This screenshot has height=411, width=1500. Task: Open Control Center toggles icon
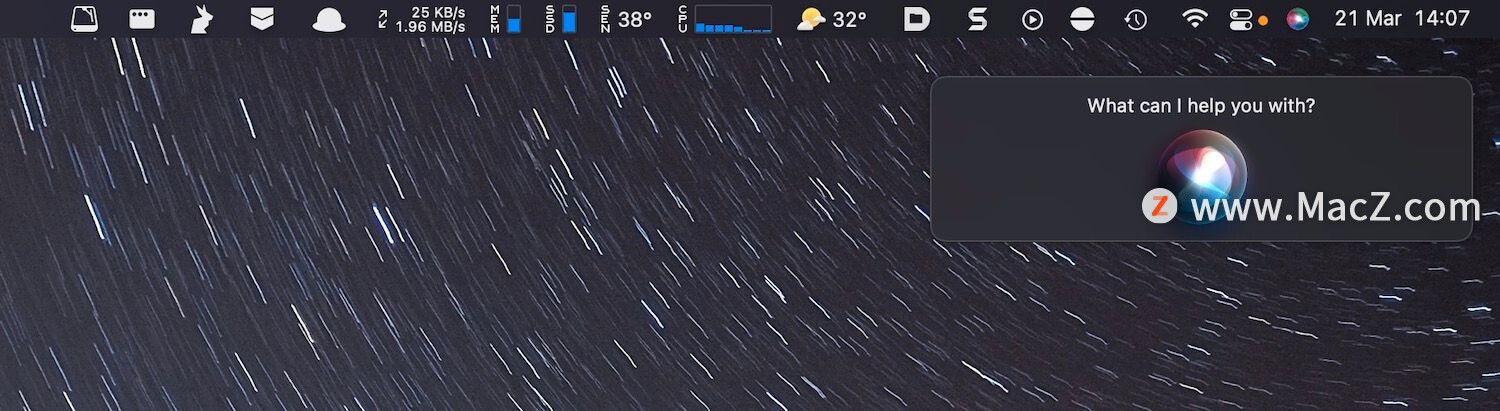[x=1240, y=19]
